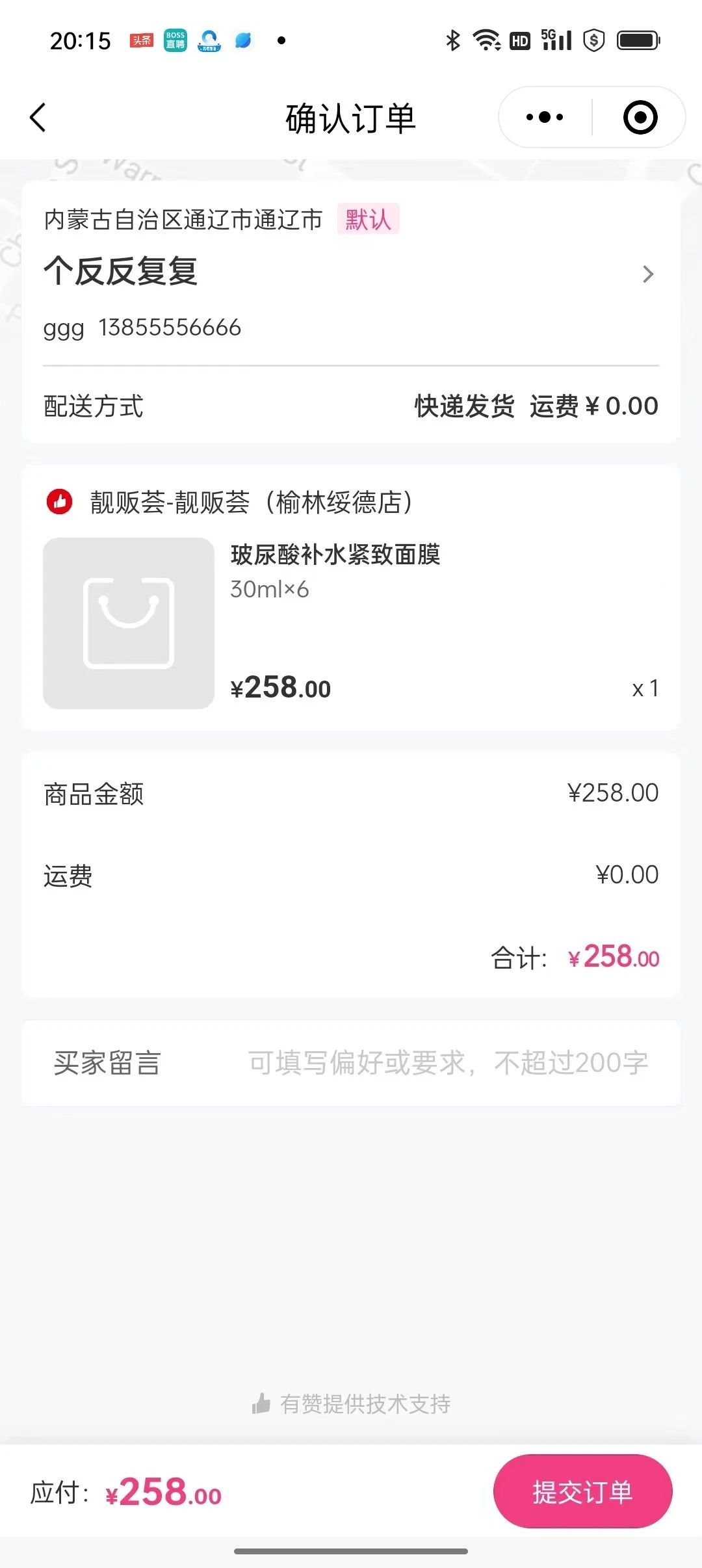Open the mini-program three-dot menu

pyautogui.click(x=545, y=118)
